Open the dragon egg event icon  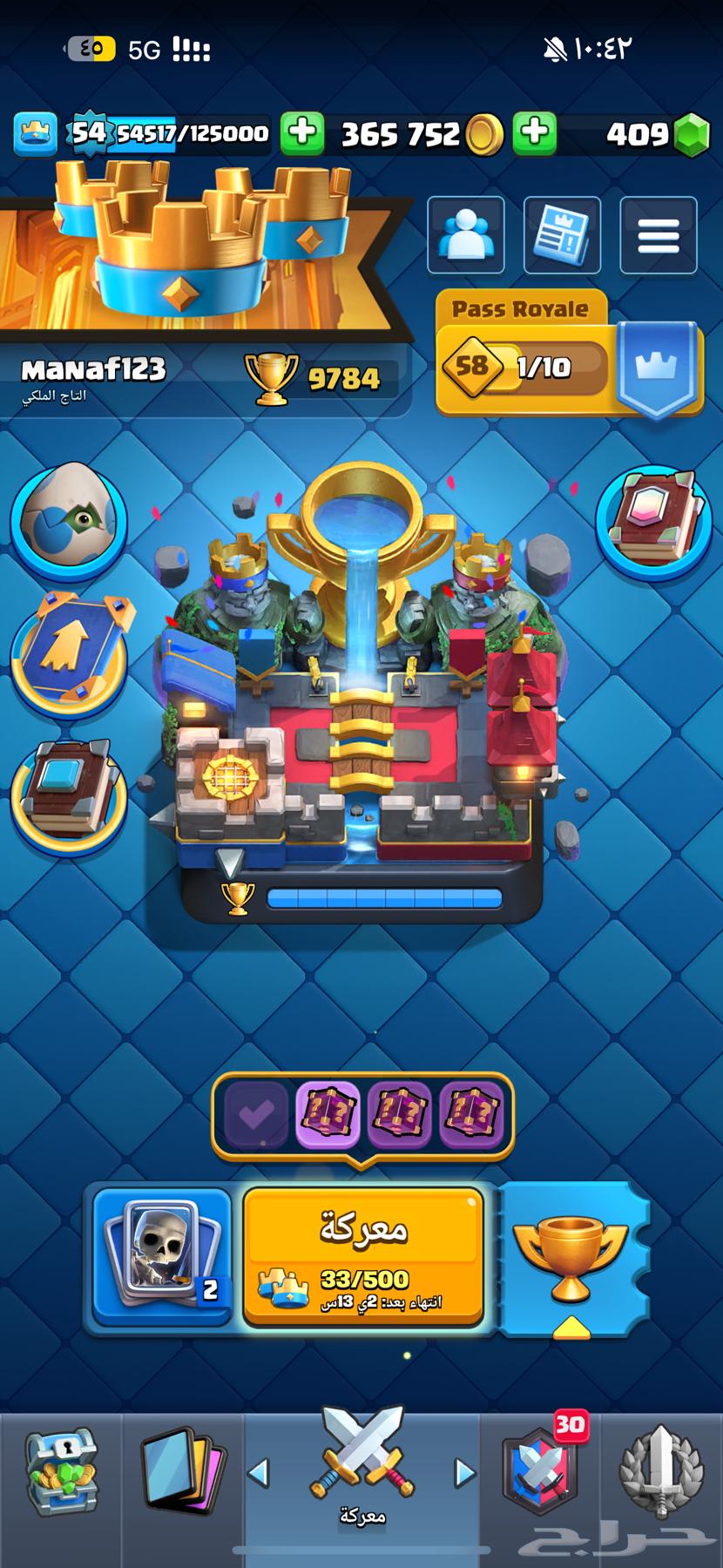(x=69, y=521)
